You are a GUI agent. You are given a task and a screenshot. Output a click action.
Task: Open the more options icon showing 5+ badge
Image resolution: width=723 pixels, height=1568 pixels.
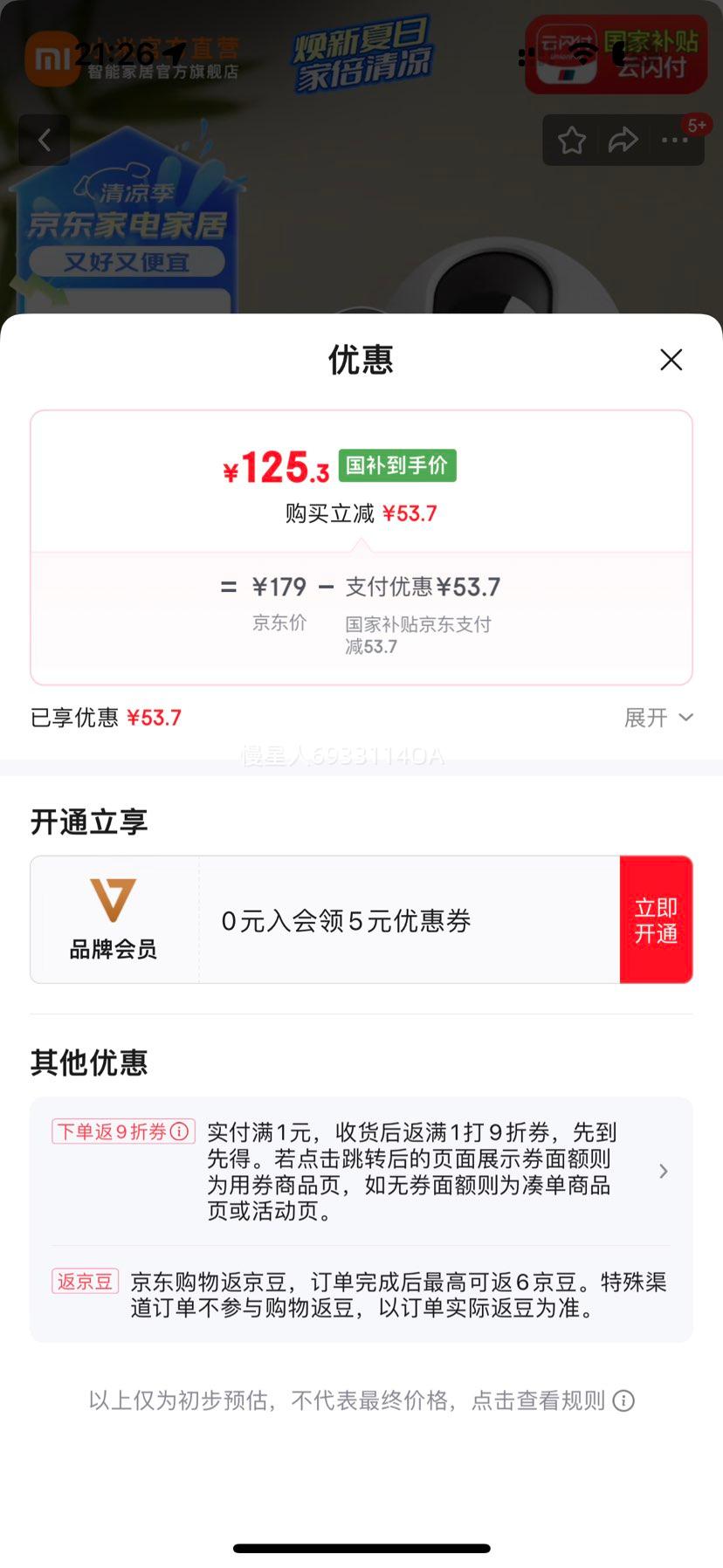[x=674, y=140]
